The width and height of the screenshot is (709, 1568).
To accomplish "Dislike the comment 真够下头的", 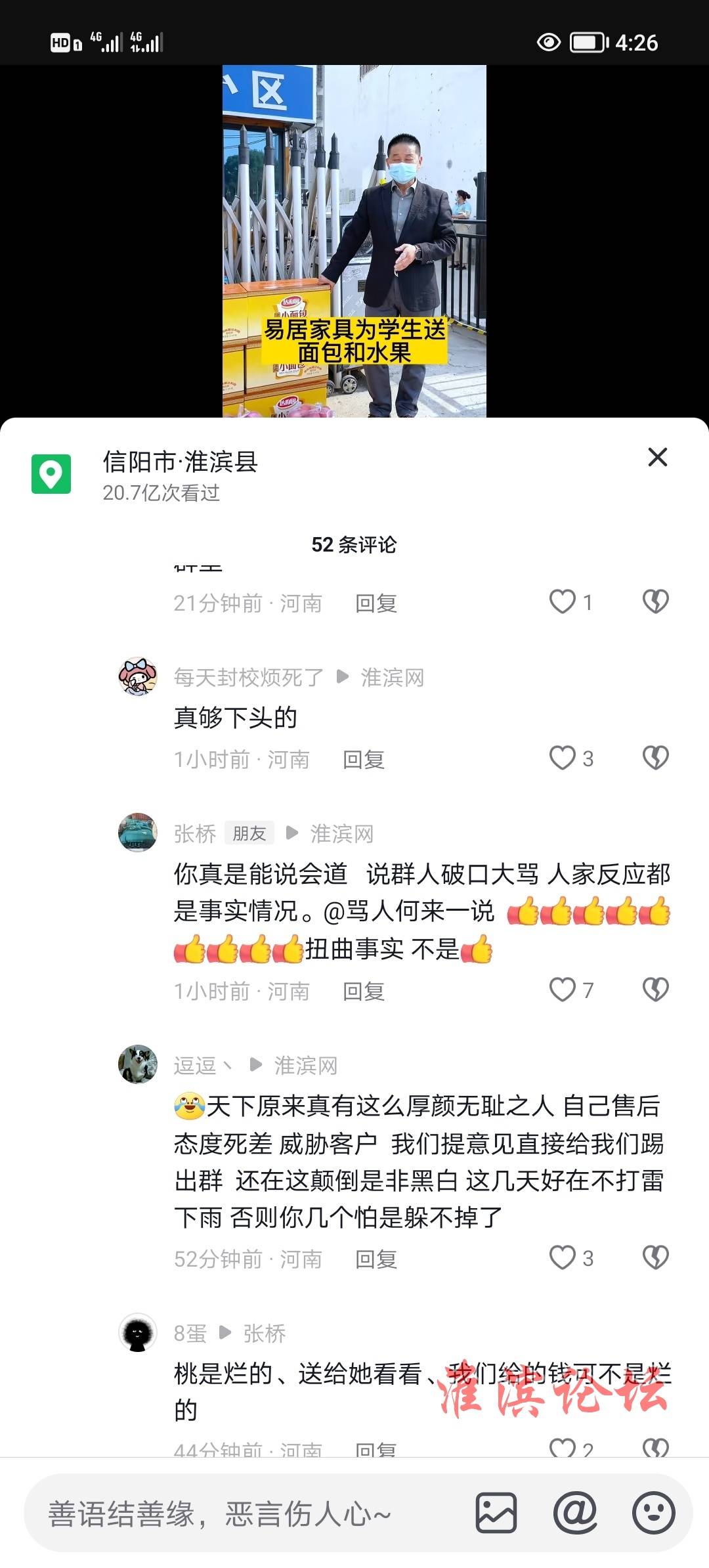I will point(655,758).
